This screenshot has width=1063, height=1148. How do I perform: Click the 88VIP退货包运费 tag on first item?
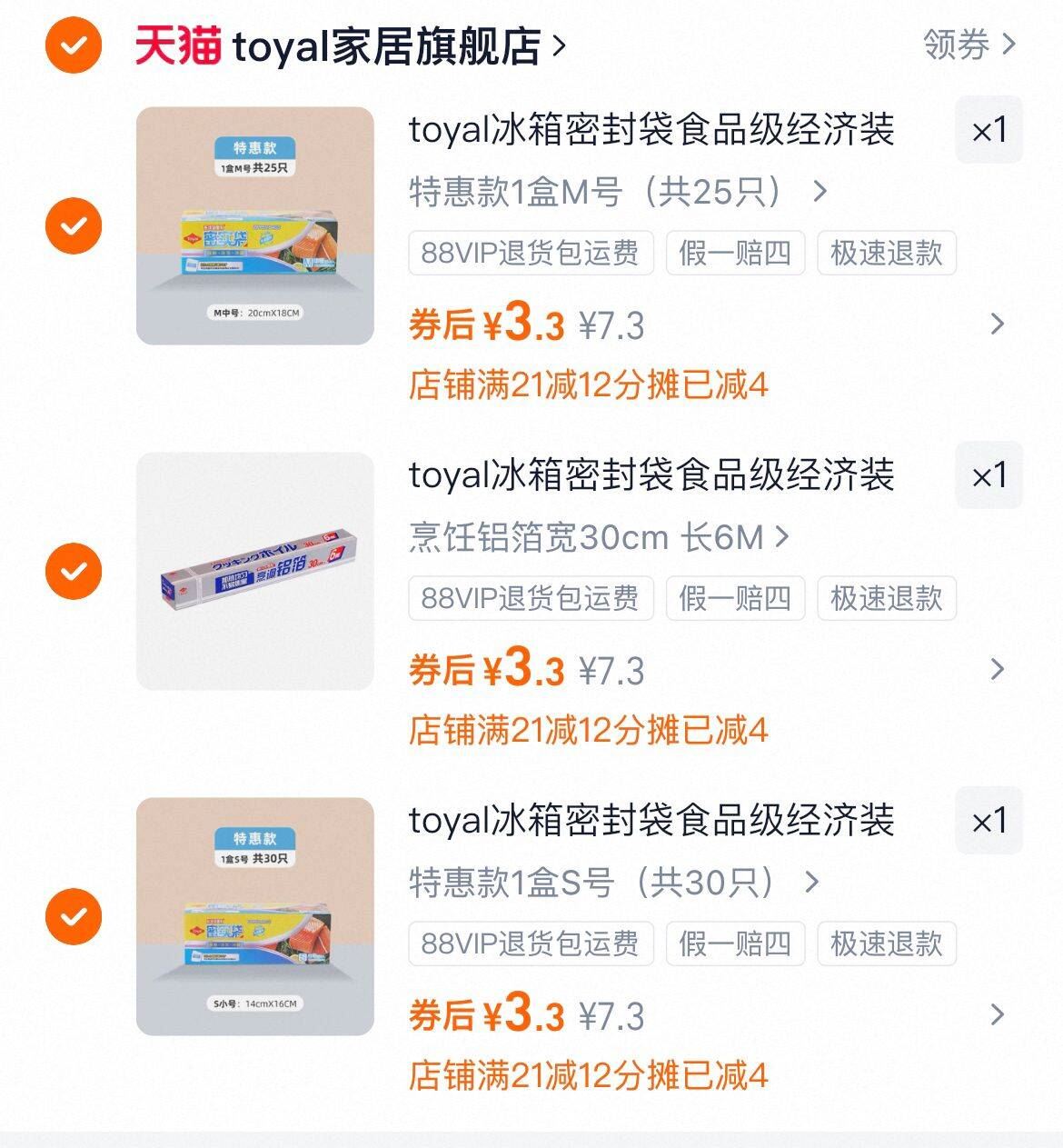click(x=531, y=253)
